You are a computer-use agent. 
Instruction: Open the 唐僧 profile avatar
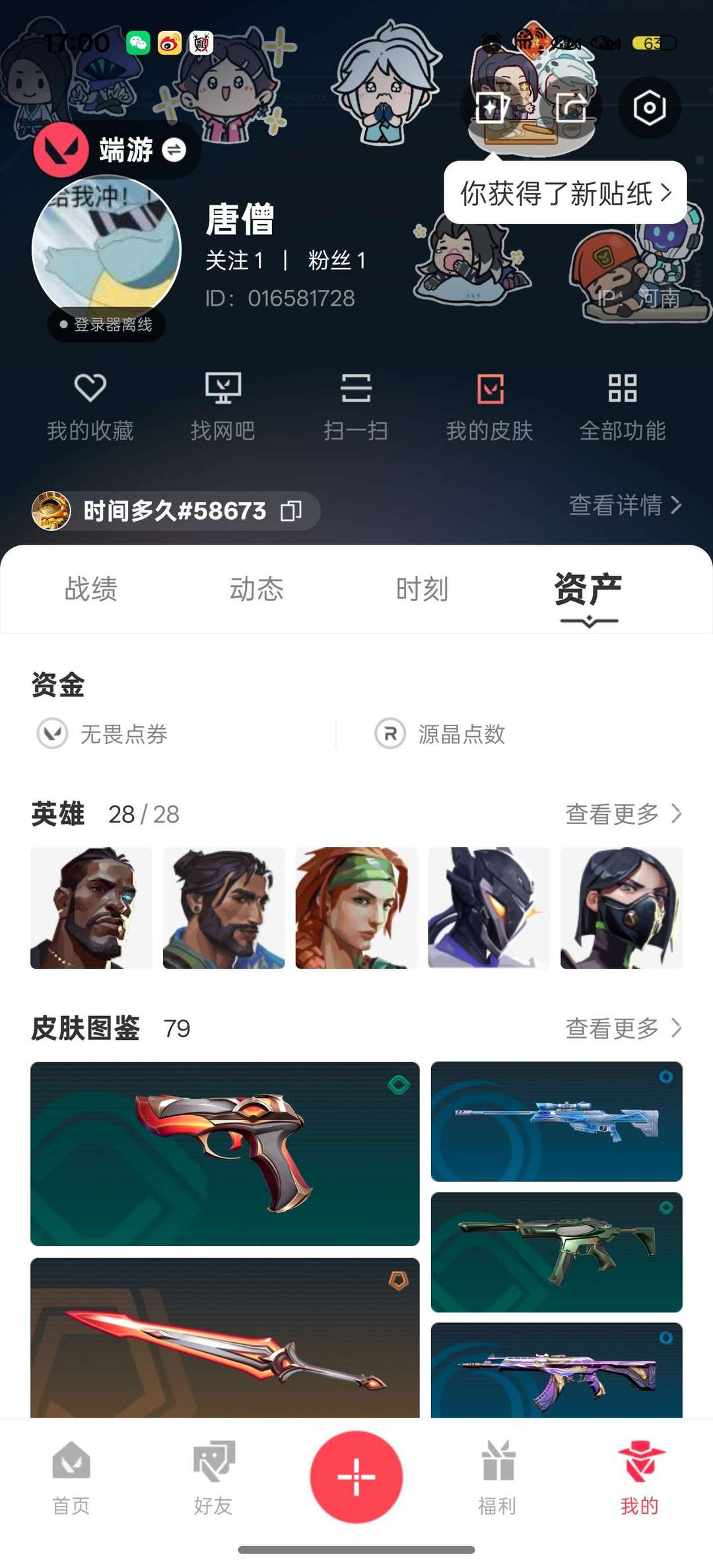click(x=106, y=250)
